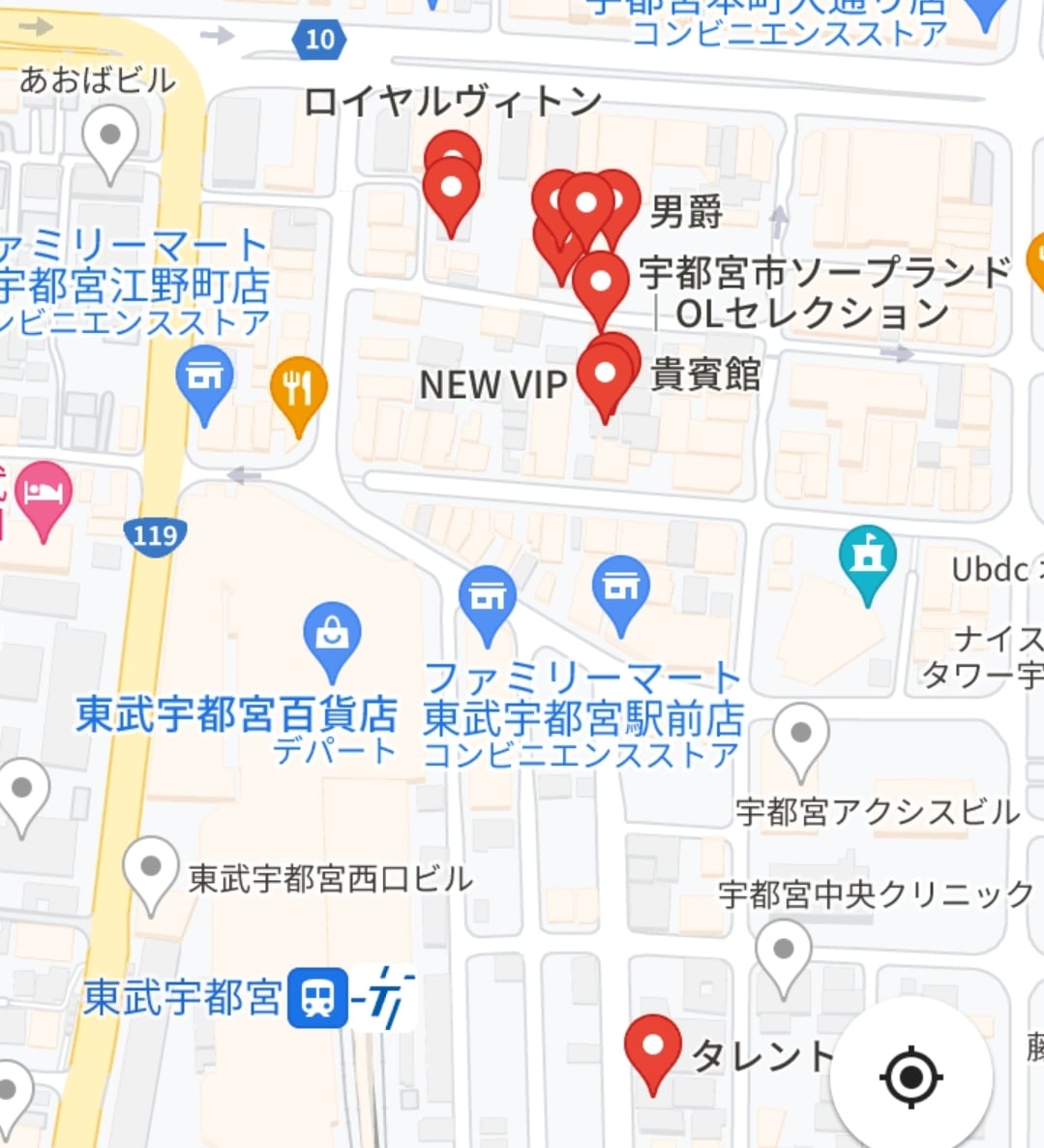The image size is (1044, 1148).
Task: Open 宇都宮アクシスビル gray pin
Action: [801, 738]
